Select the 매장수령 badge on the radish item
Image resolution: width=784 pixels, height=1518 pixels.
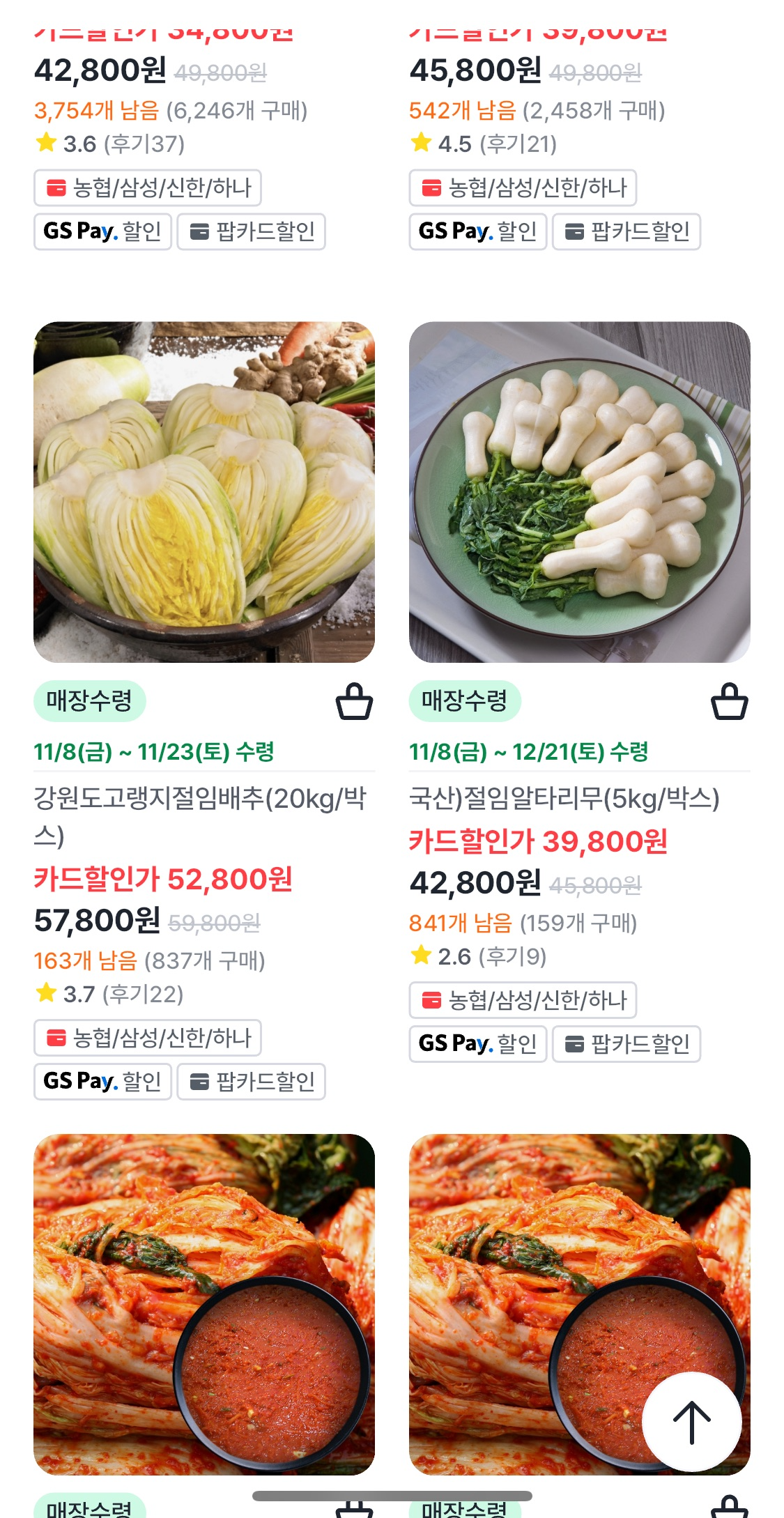click(466, 701)
